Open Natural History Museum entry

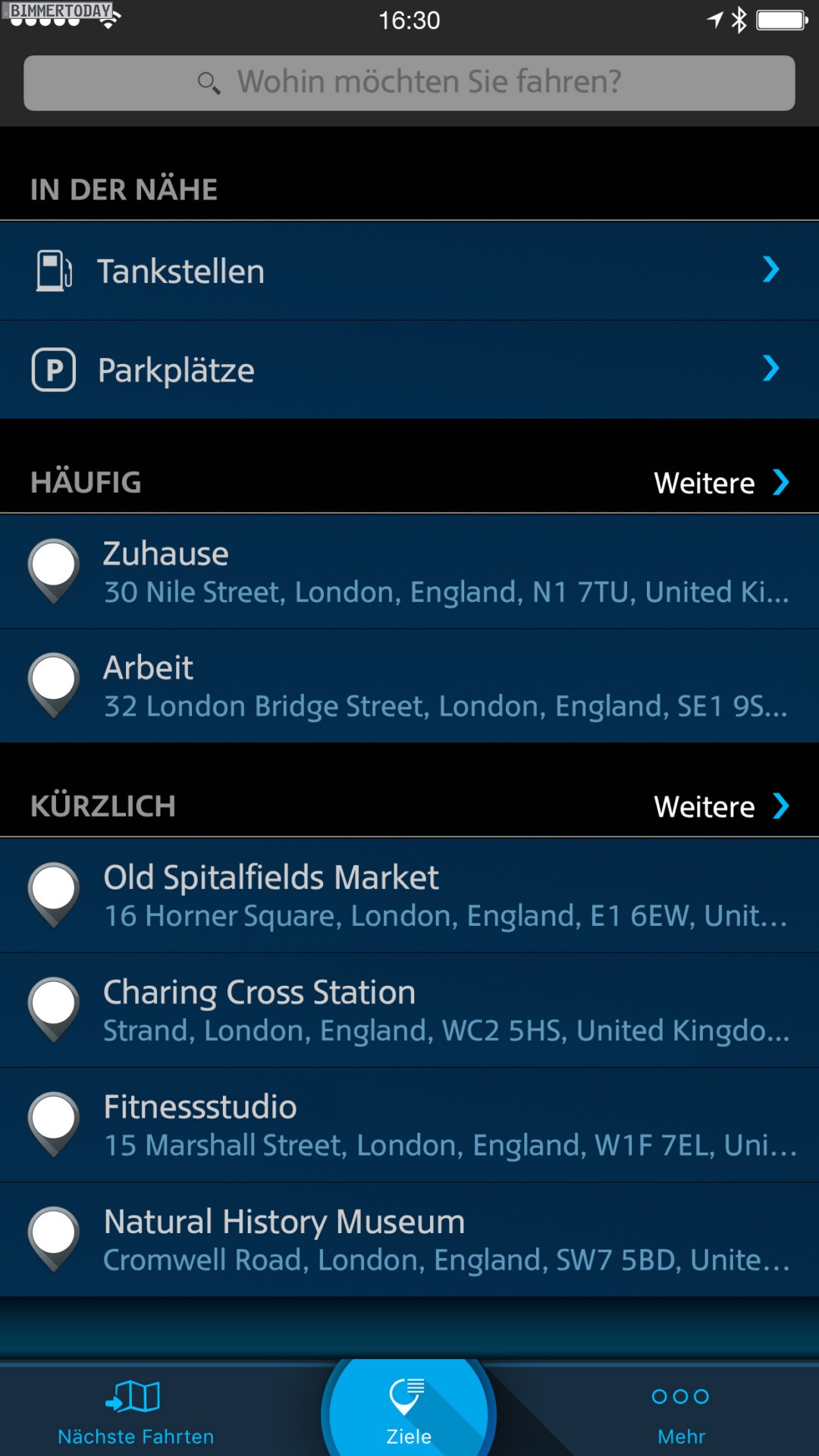pyautogui.click(x=409, y=1239)
